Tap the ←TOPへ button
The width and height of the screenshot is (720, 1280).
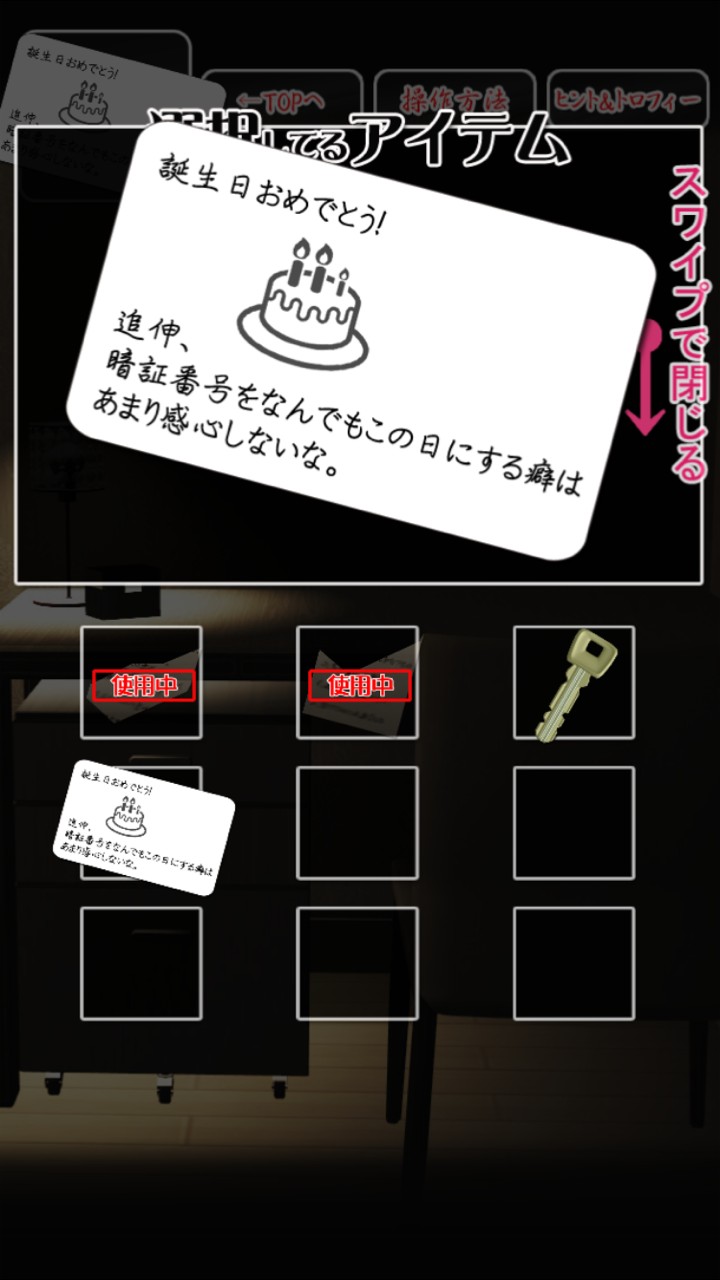click(282, 98)
